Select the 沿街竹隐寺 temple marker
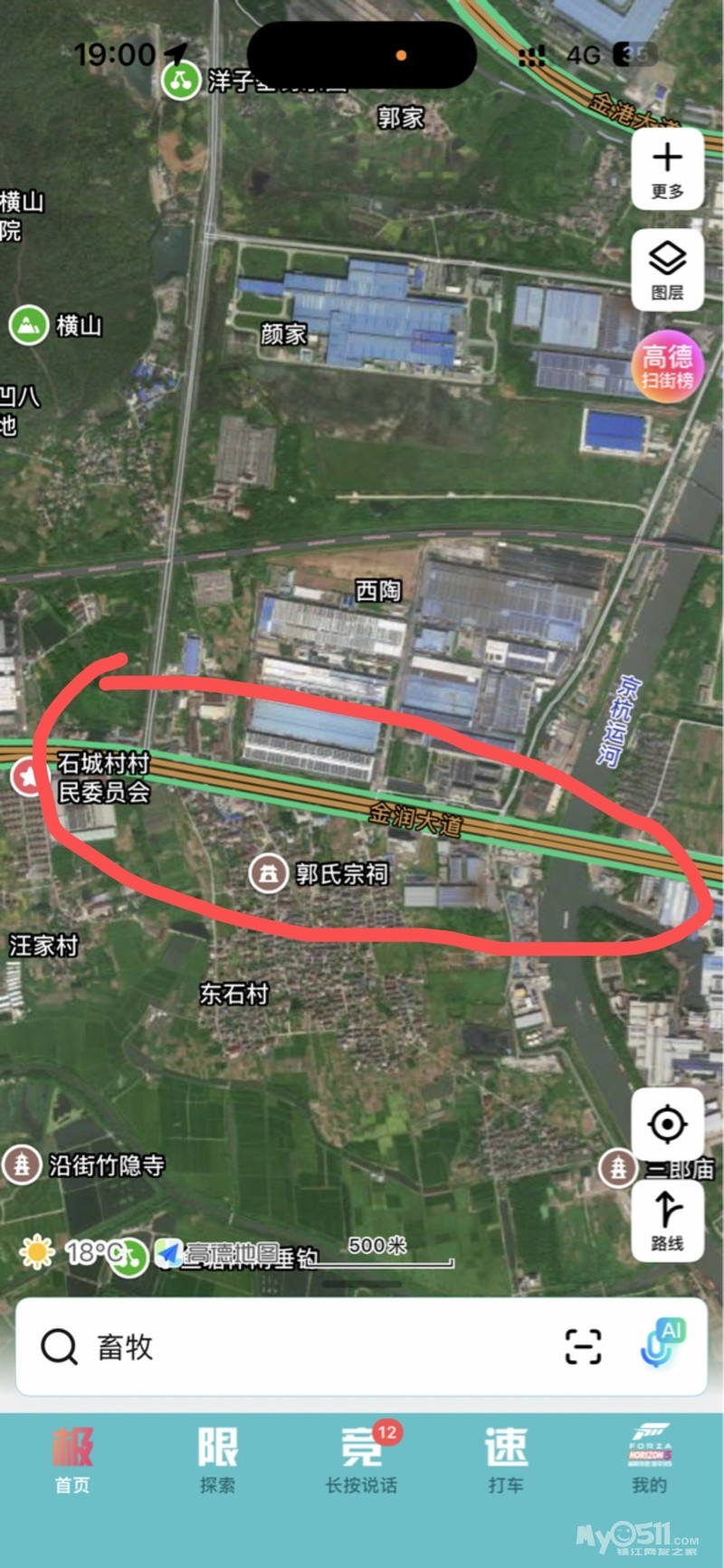Viewport: 724px width, 1568px height. tap(22, 1165)
